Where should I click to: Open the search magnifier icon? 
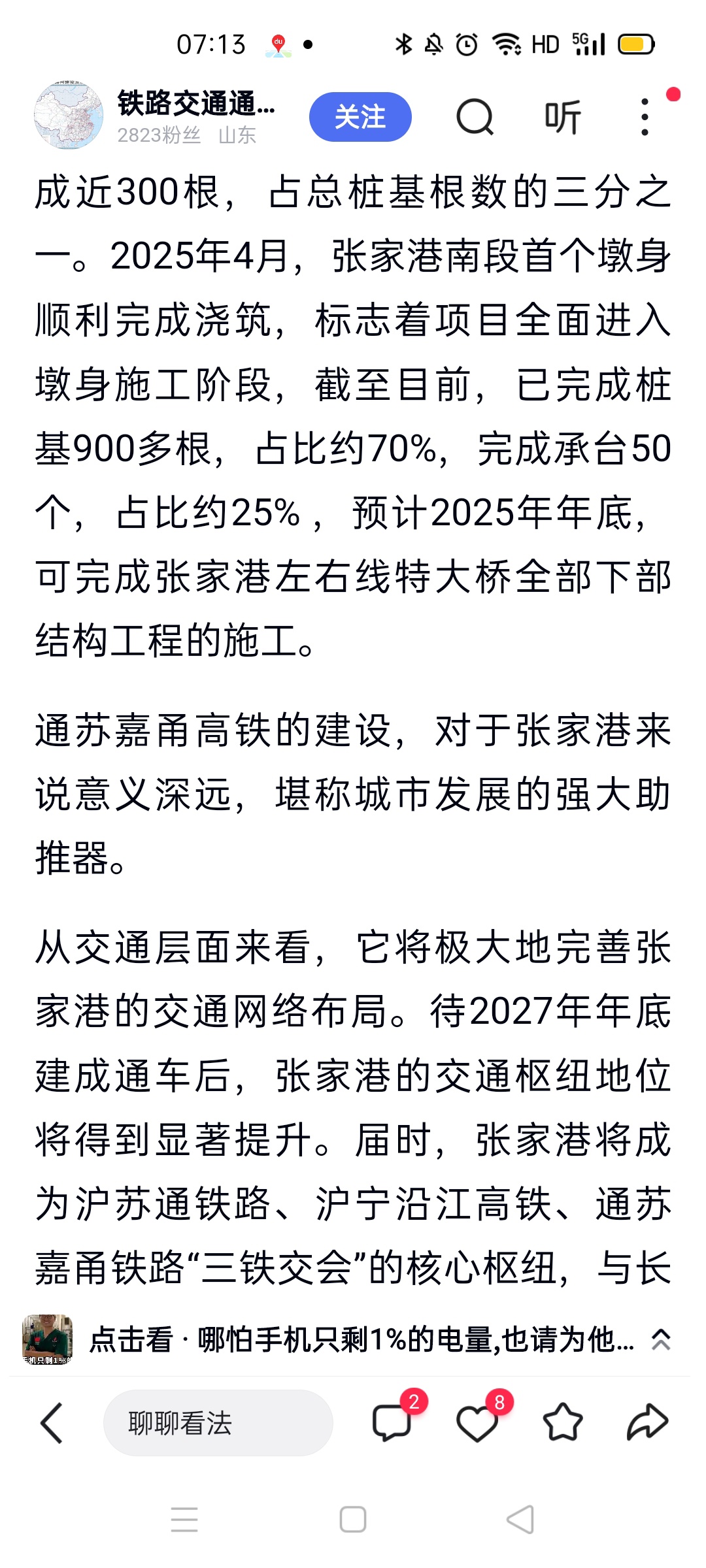[475, 117]
